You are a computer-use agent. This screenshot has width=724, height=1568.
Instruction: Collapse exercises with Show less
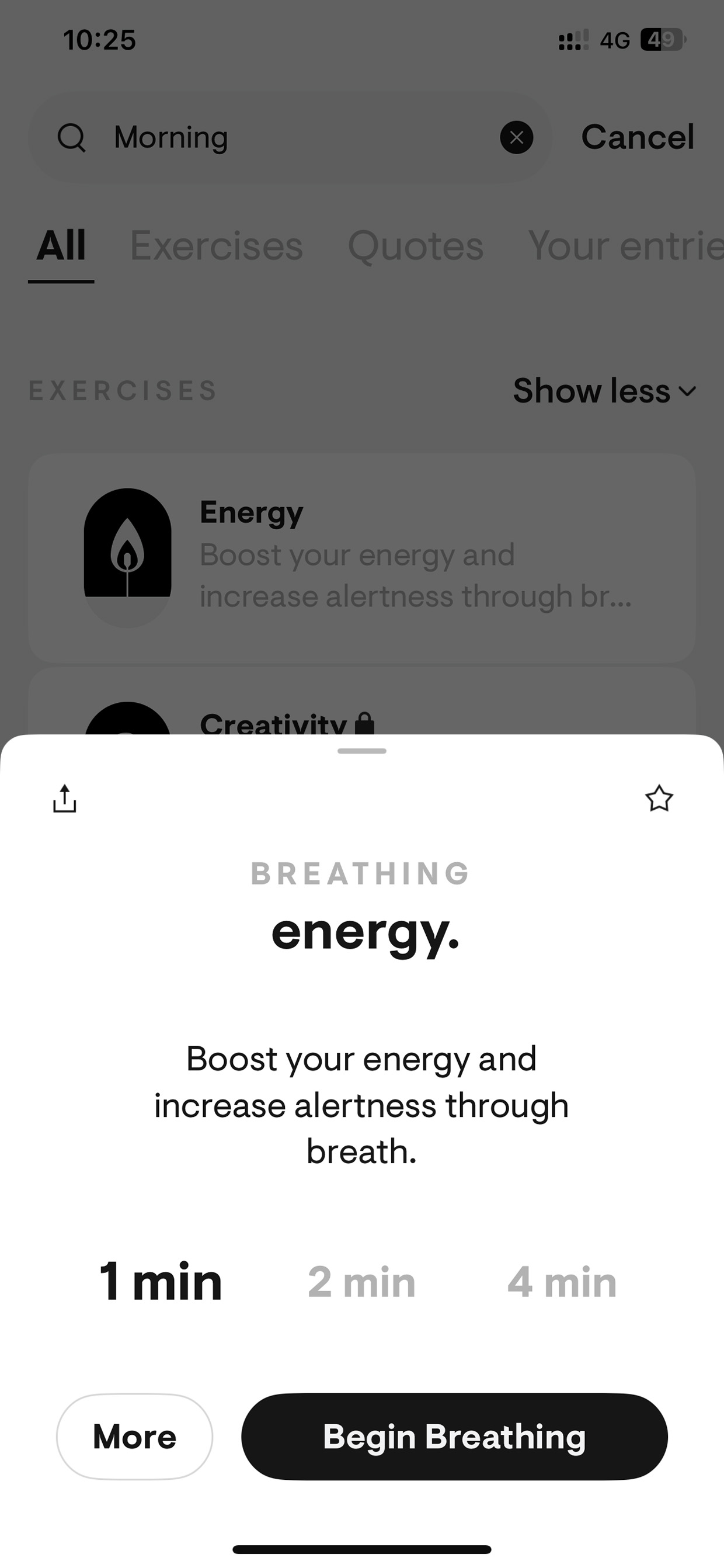605,390
